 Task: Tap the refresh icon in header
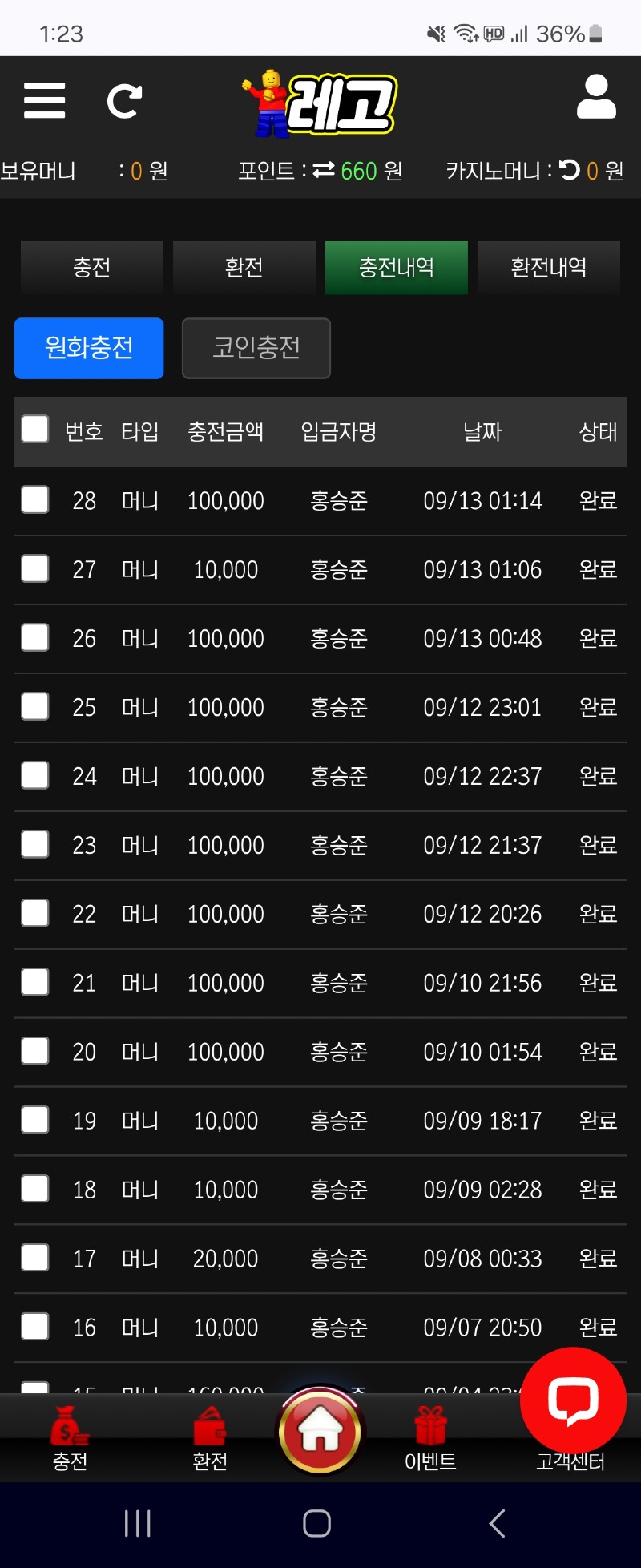point(124,101)
